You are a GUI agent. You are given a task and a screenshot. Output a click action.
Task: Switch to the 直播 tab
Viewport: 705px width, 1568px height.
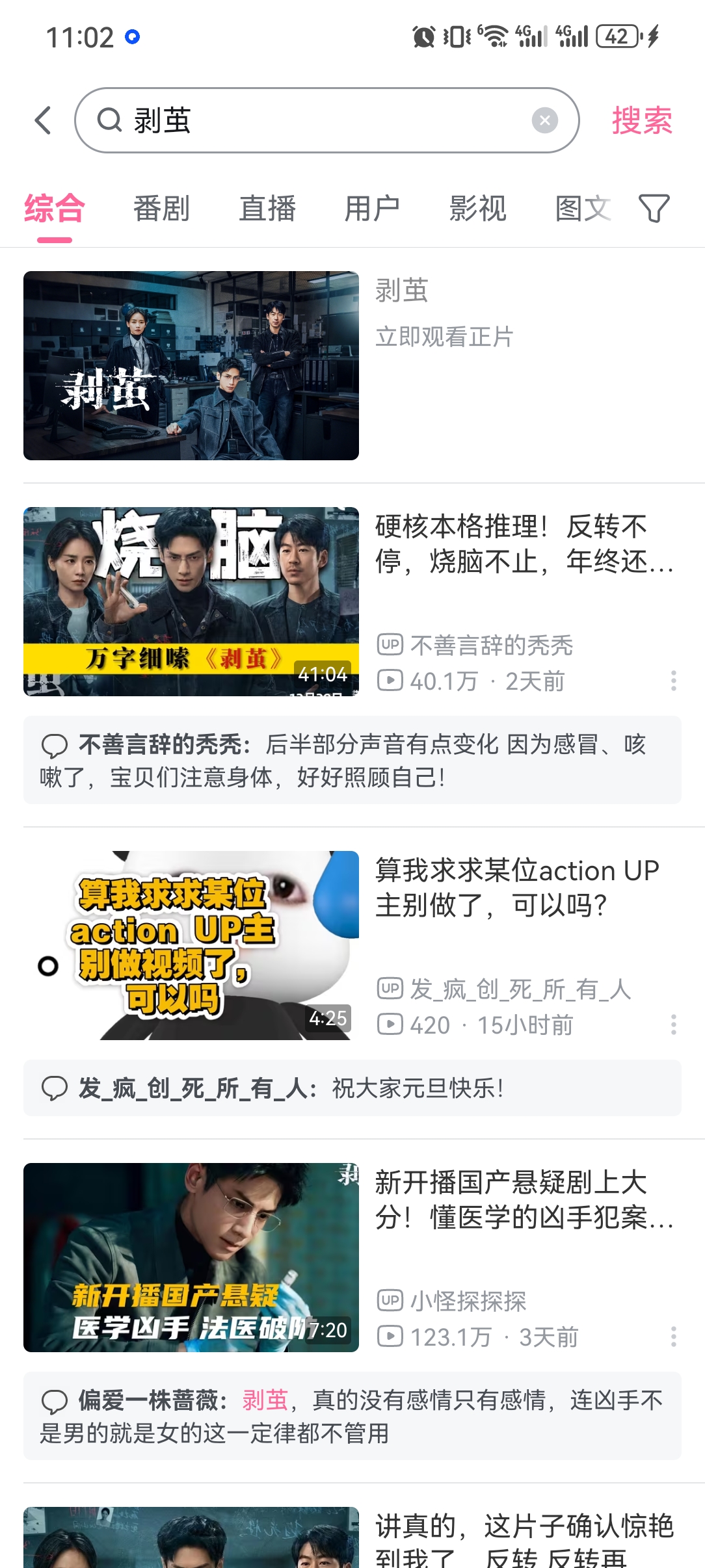pyautogui.click(x=267, y=209)
